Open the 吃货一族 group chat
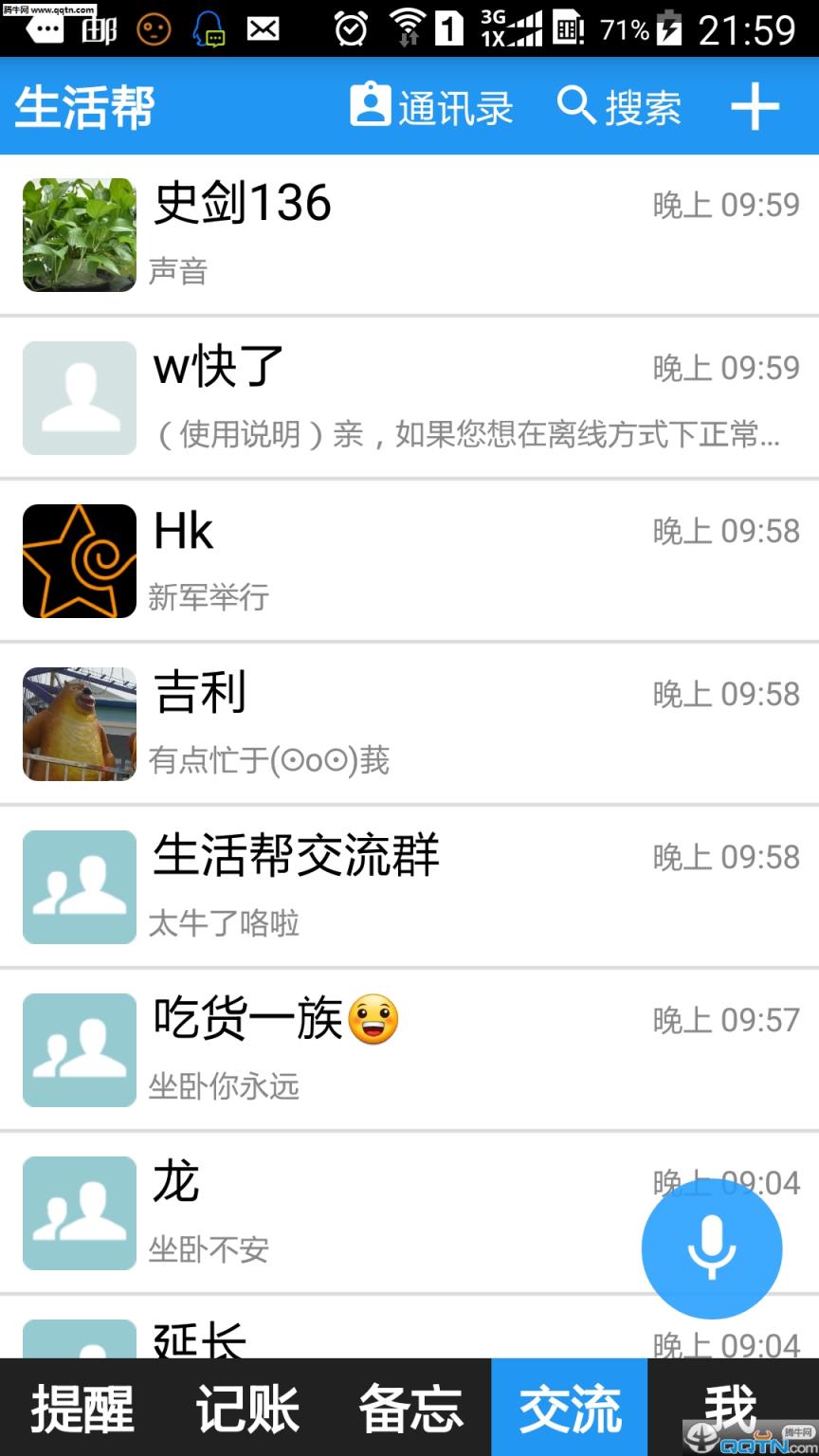Viewport: 819px width, 1456px height. (409, 1050)
